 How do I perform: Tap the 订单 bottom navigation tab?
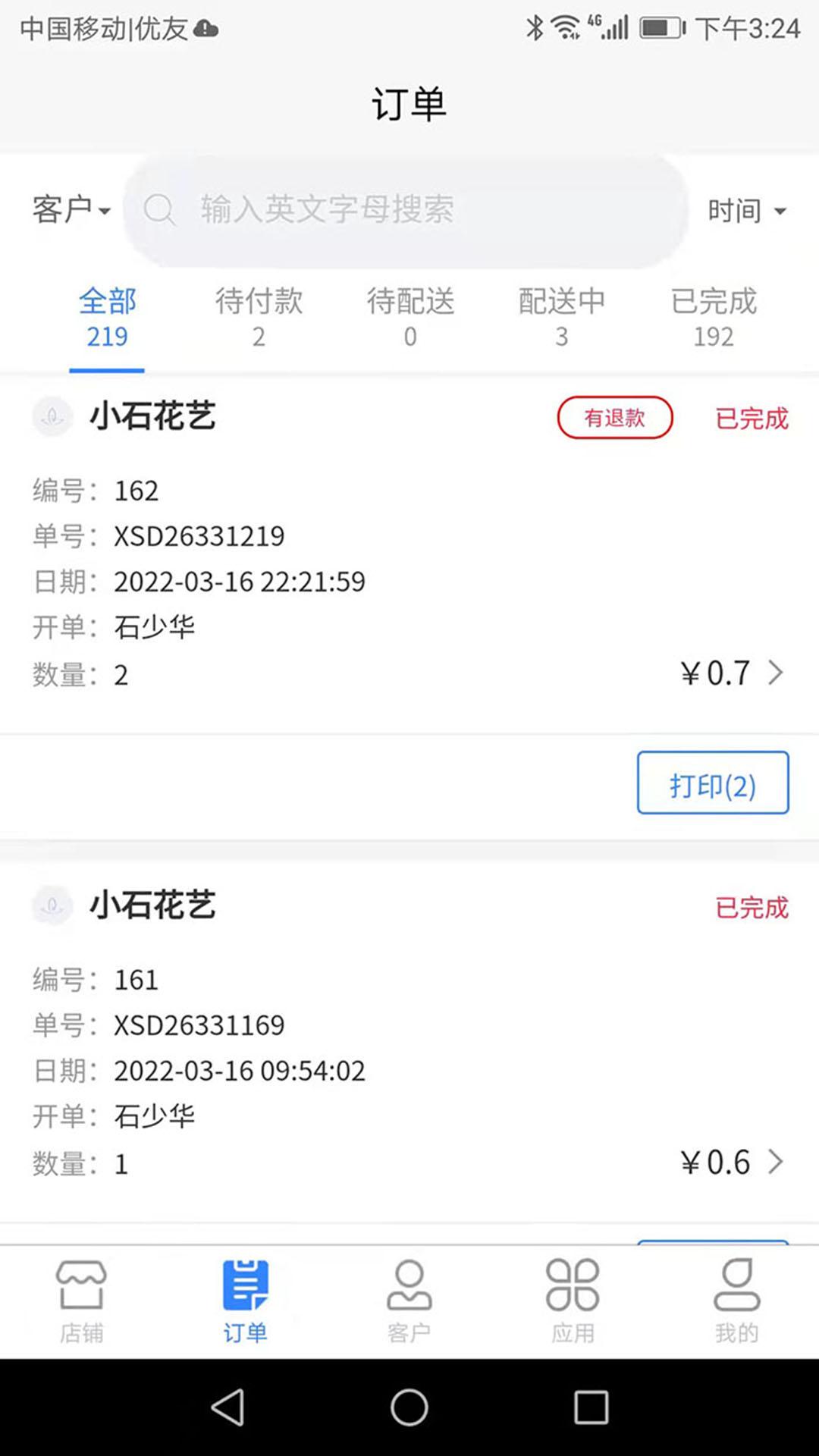tap(246, 1301)
